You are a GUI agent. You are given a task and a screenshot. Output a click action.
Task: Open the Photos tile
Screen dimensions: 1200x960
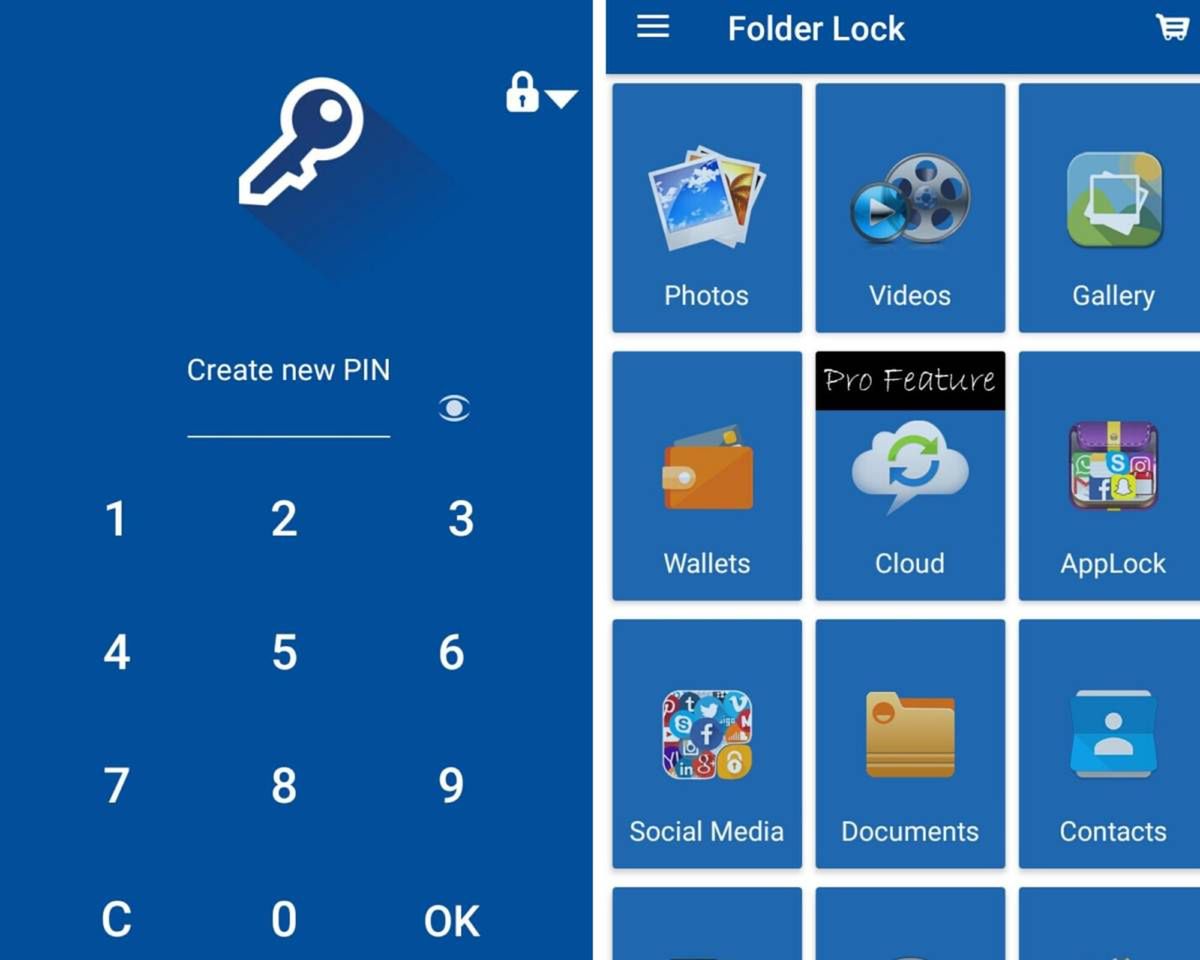(x=706, y=208)
